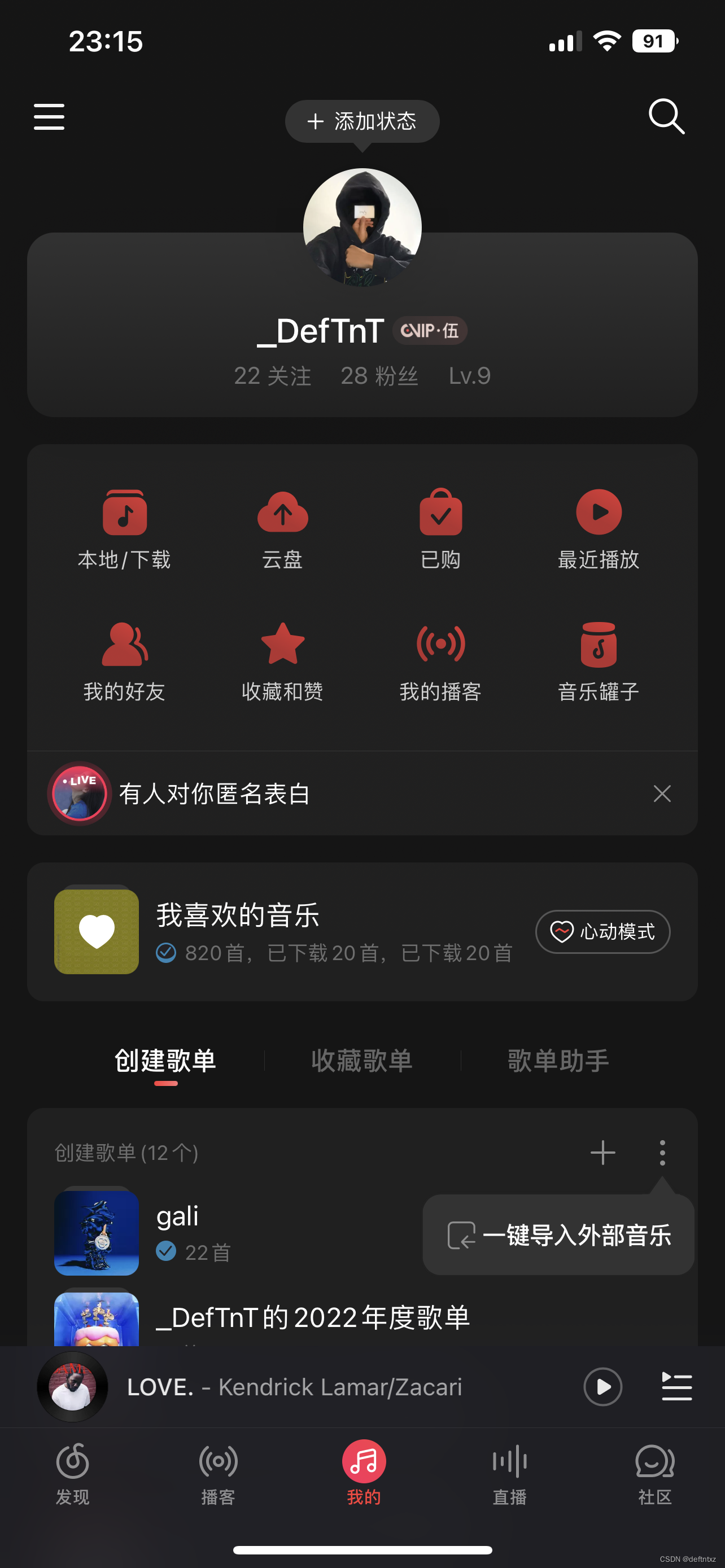Go to the 发现 discover tab
725x1568 pixels.
click(x=72, y=1472)
